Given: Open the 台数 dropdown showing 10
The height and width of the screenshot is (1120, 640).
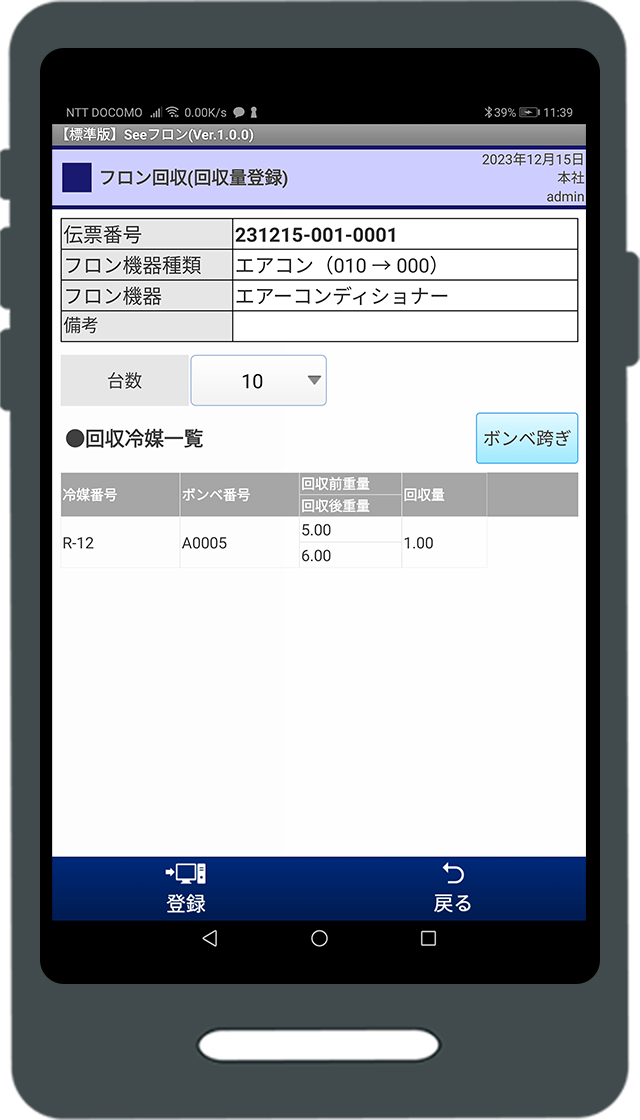Looking at the screenshot, I should coord(259,381).
